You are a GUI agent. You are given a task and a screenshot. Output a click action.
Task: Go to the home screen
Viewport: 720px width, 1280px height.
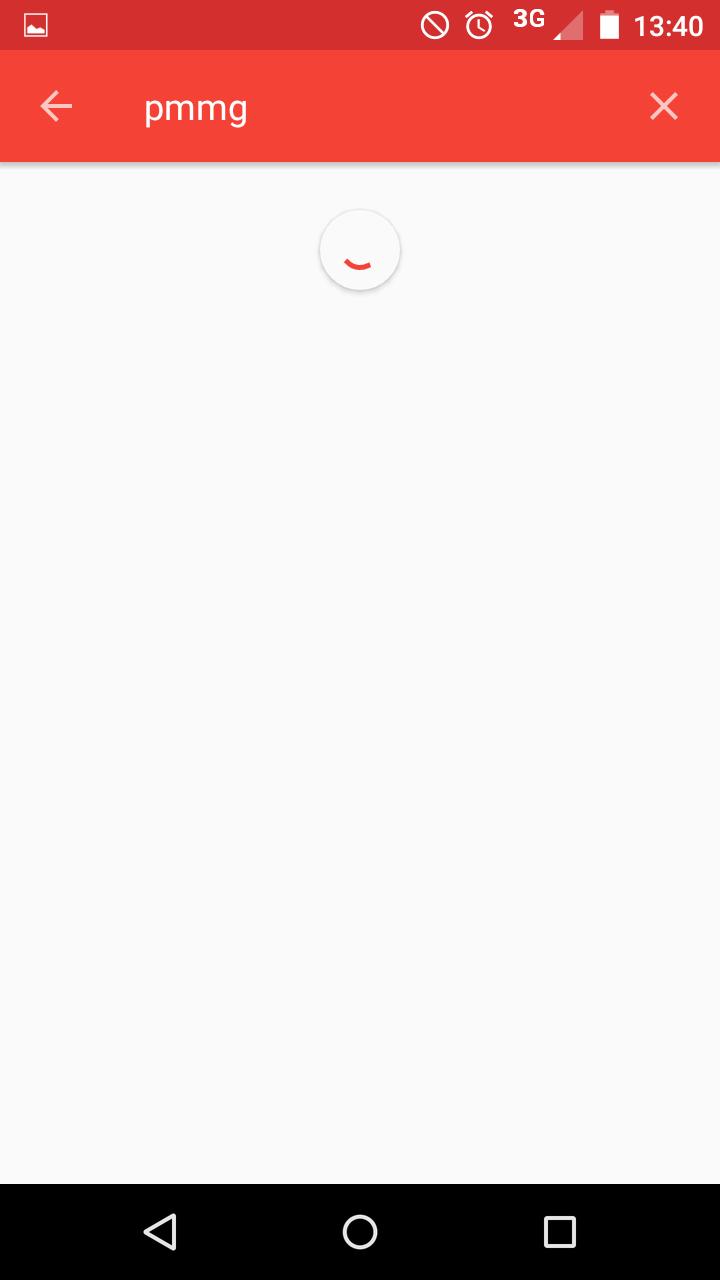pos(360,1231)
